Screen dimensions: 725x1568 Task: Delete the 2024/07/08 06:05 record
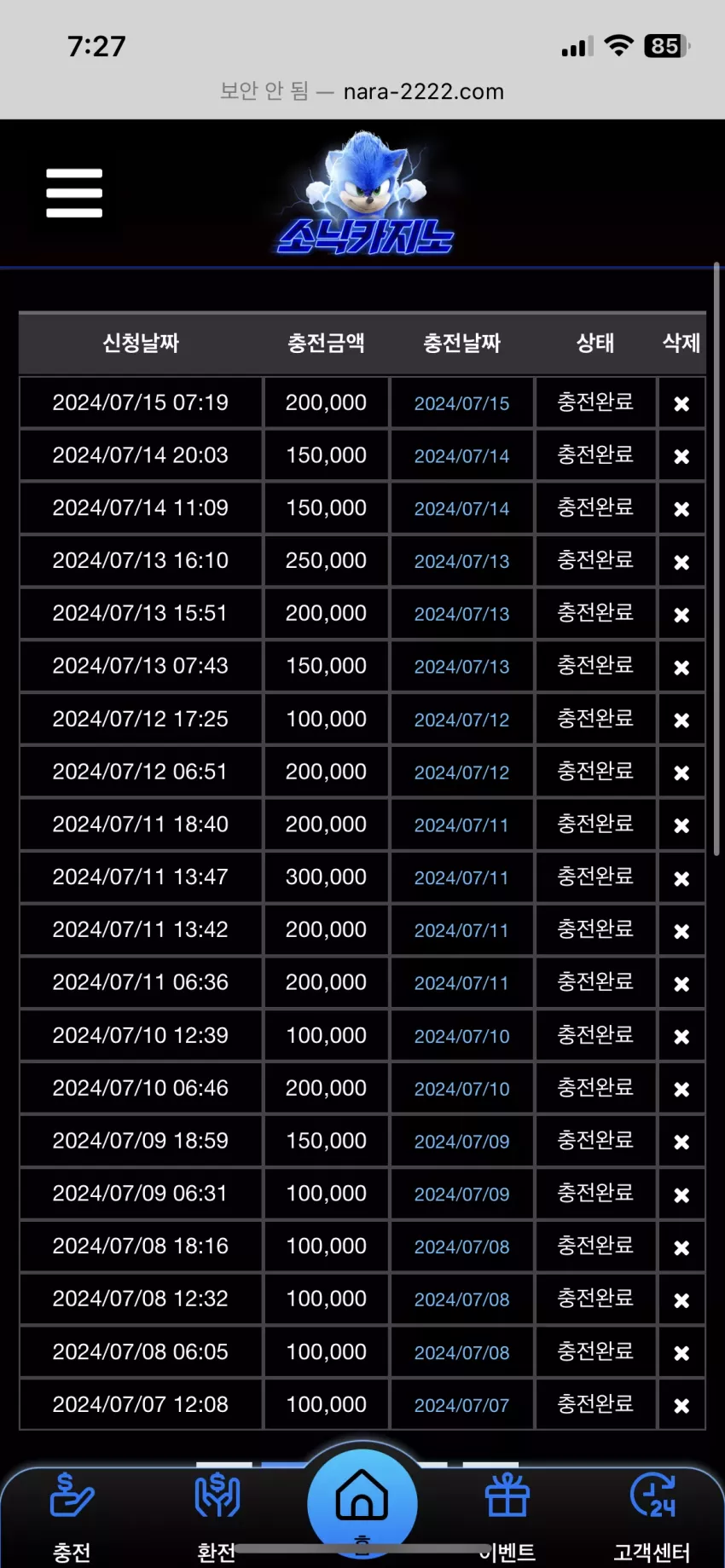tap(681, 1353)
